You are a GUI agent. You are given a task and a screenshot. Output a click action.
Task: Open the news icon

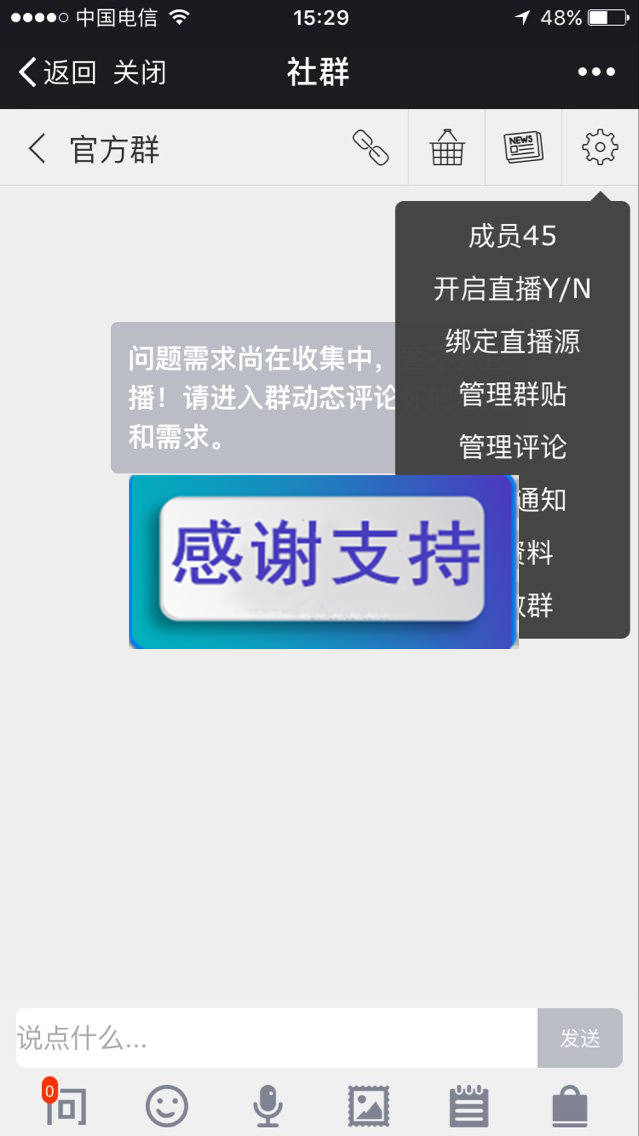pos(523,148)
